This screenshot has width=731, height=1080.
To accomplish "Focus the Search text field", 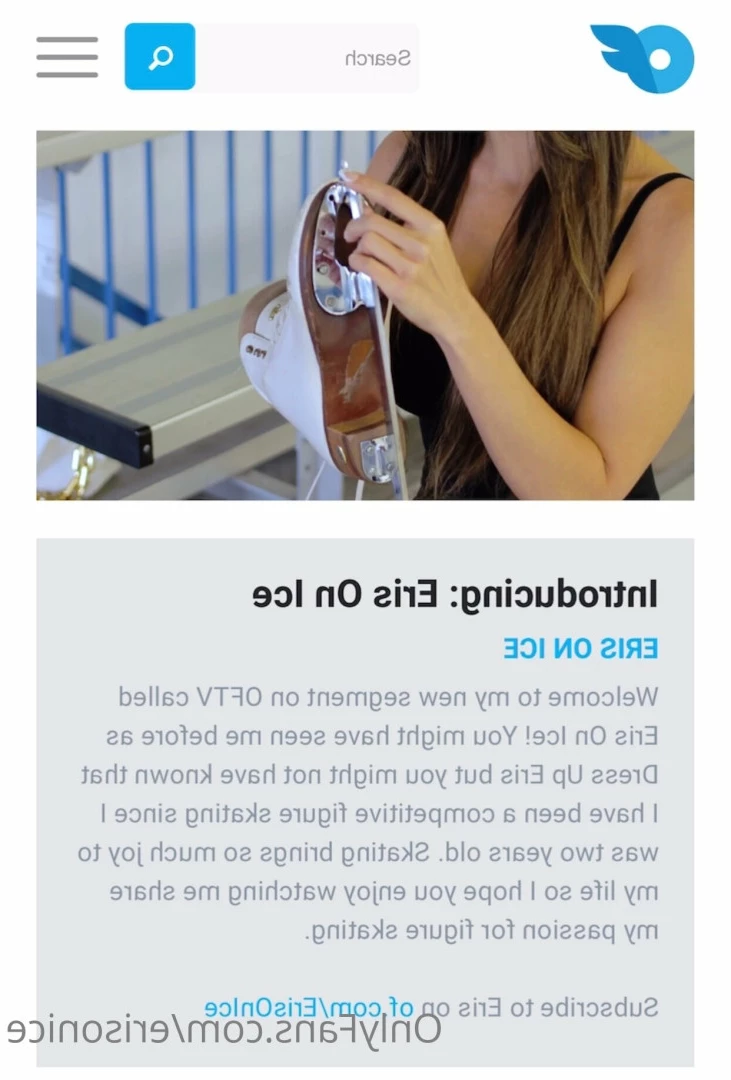I will point(306,58).
